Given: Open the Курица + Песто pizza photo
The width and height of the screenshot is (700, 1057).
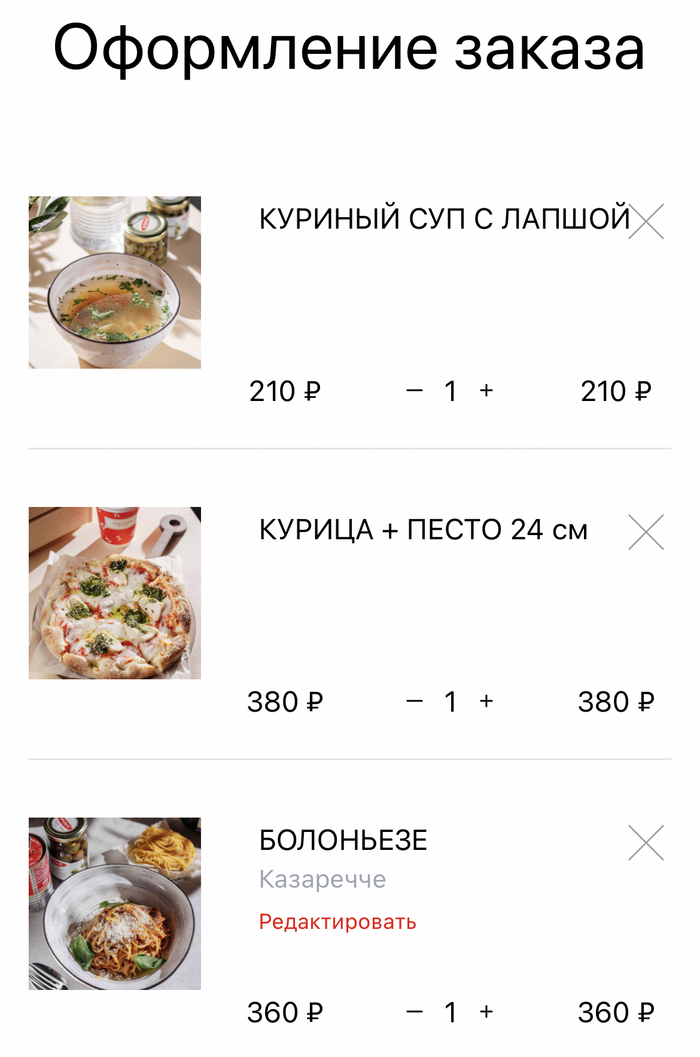Looking at the screenshot, I should [x=115, y=593].
